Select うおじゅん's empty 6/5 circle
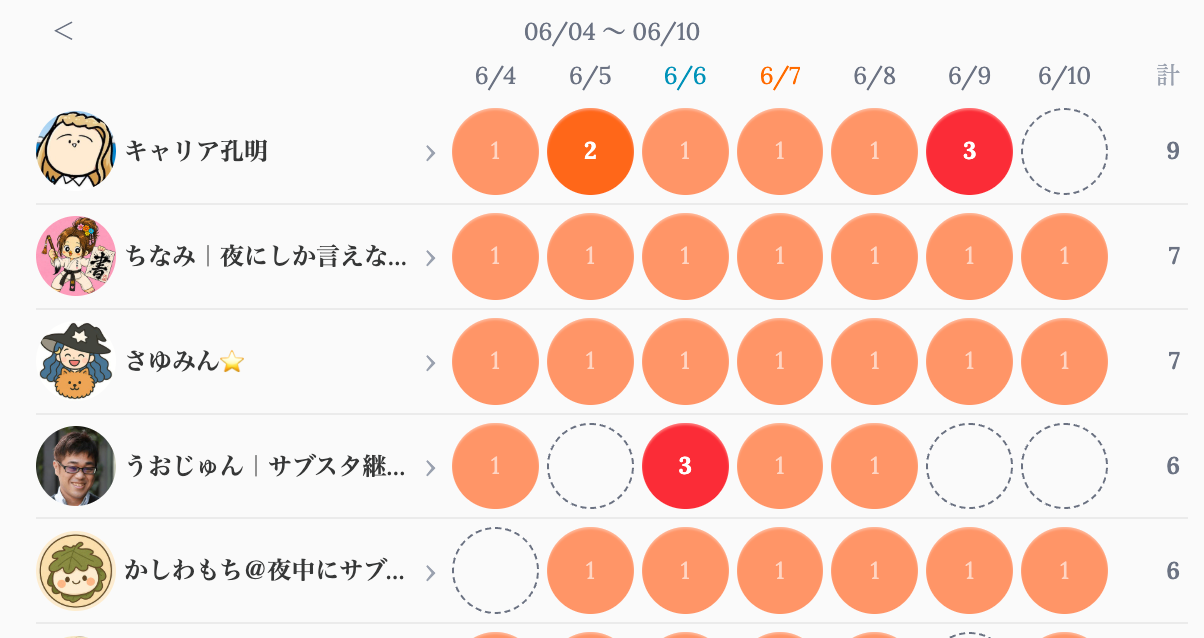 (590, 466)
